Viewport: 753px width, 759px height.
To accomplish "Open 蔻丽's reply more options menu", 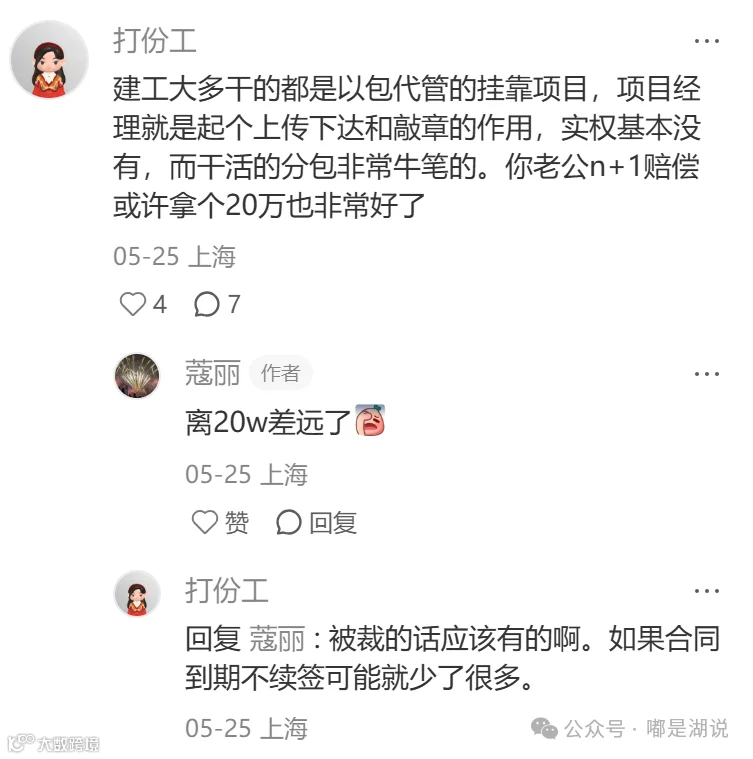I will (708, 372).
